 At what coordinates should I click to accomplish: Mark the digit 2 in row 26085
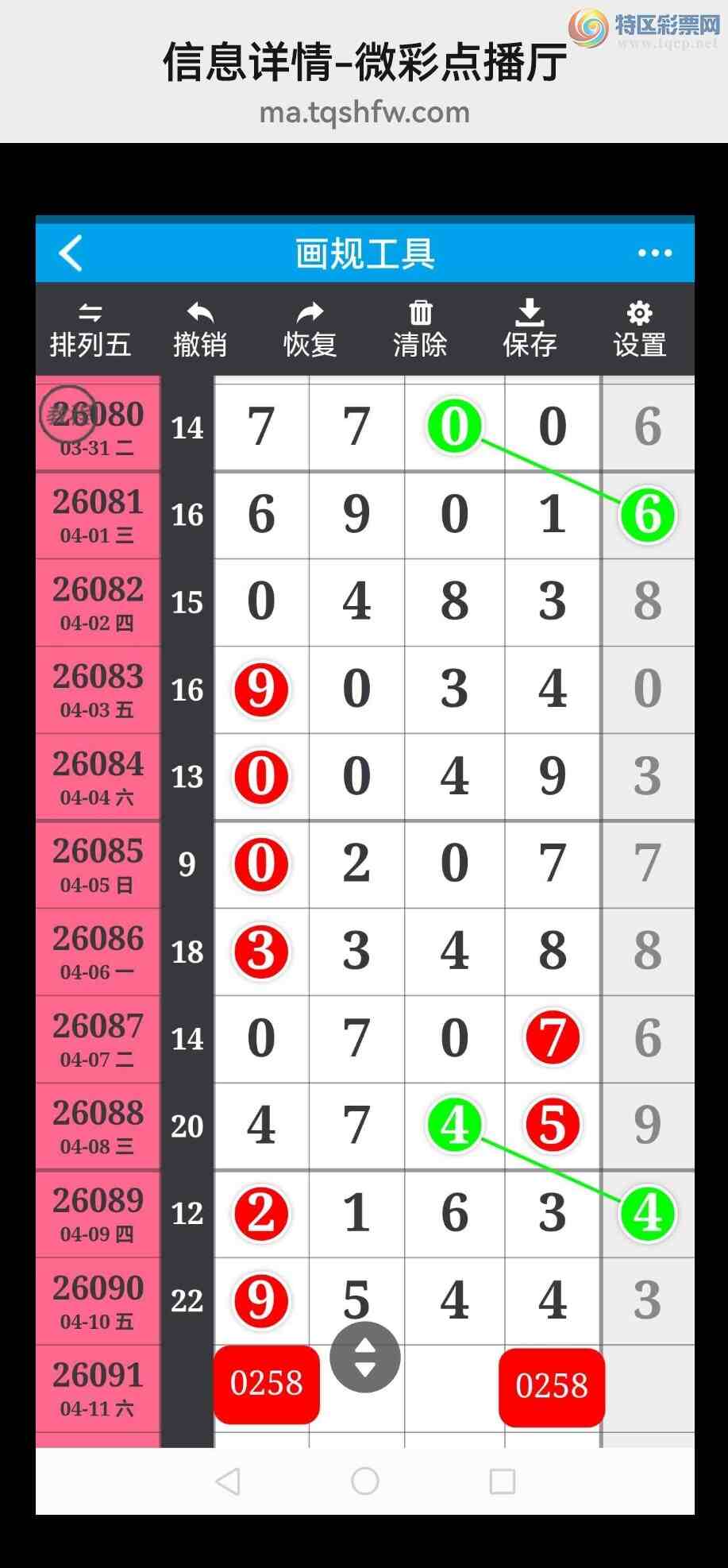point(356,863)
